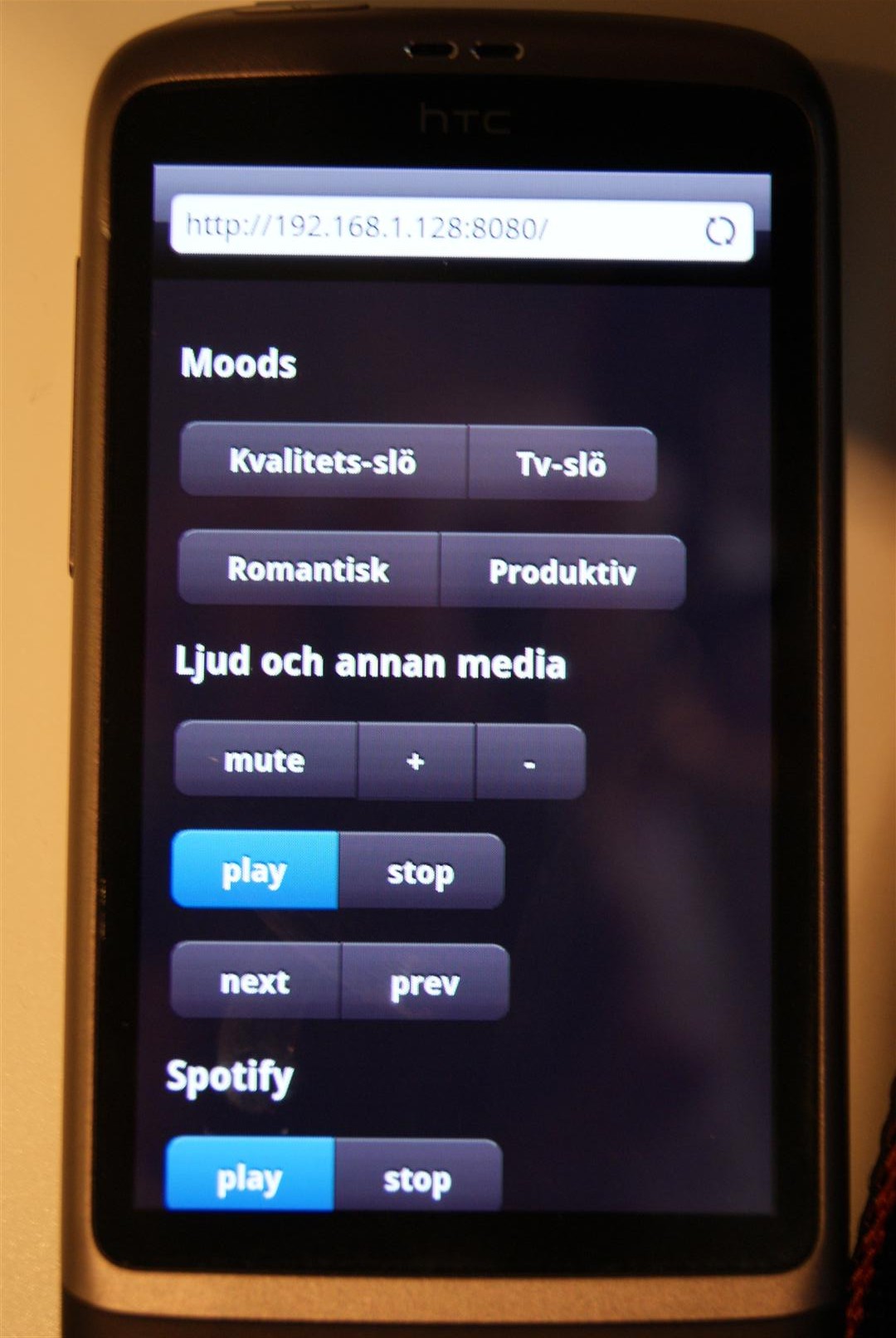Stop Spotify playback
This screenshot has width=896, height=1338.
pos(417,1179)
